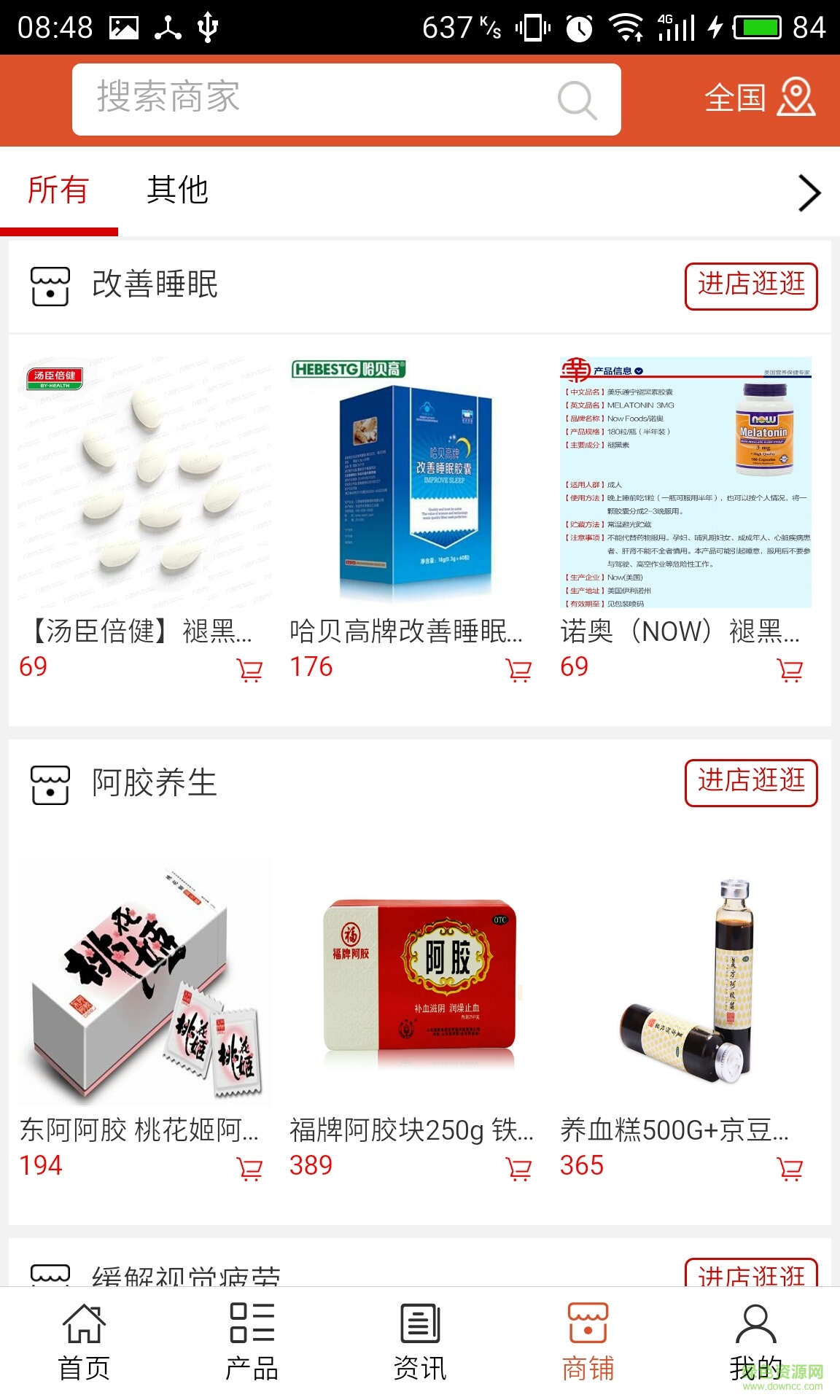Viewport: 840px width, 1400px height.
Task: Select the 所有 category tab
Action: click(x=58, y=191)
